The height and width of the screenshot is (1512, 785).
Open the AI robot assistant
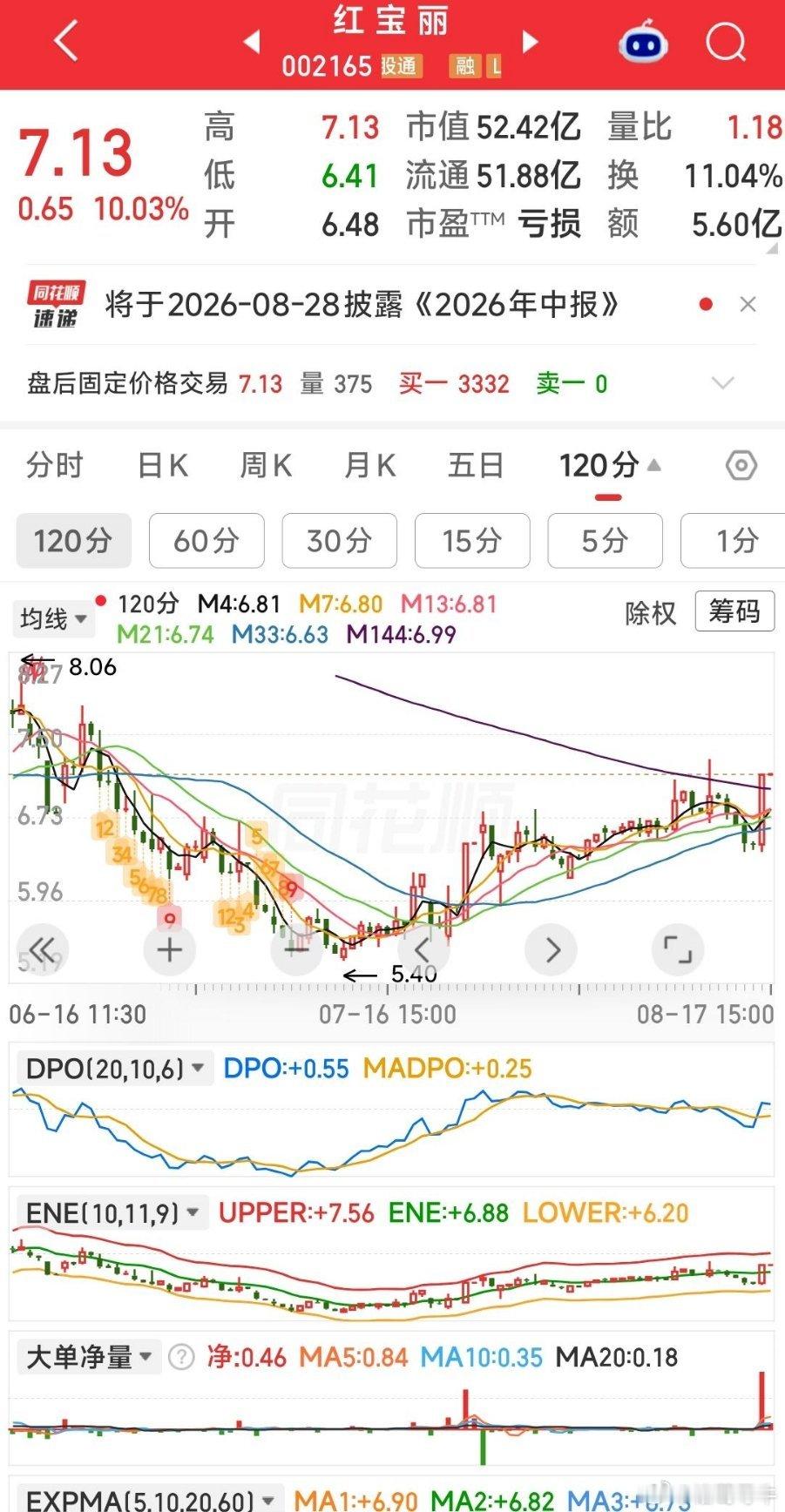pyautogui.click(x=643, y=42)
